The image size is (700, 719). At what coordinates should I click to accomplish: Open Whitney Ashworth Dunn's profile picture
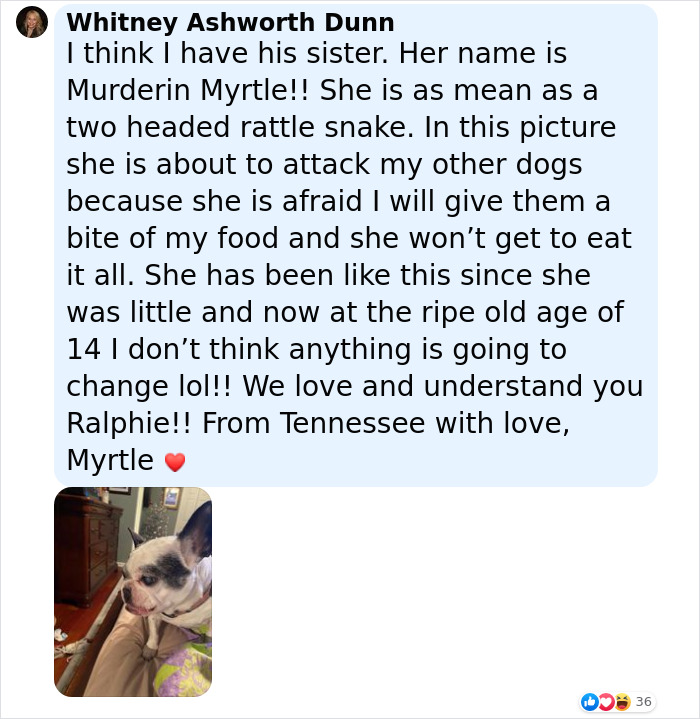32,22
